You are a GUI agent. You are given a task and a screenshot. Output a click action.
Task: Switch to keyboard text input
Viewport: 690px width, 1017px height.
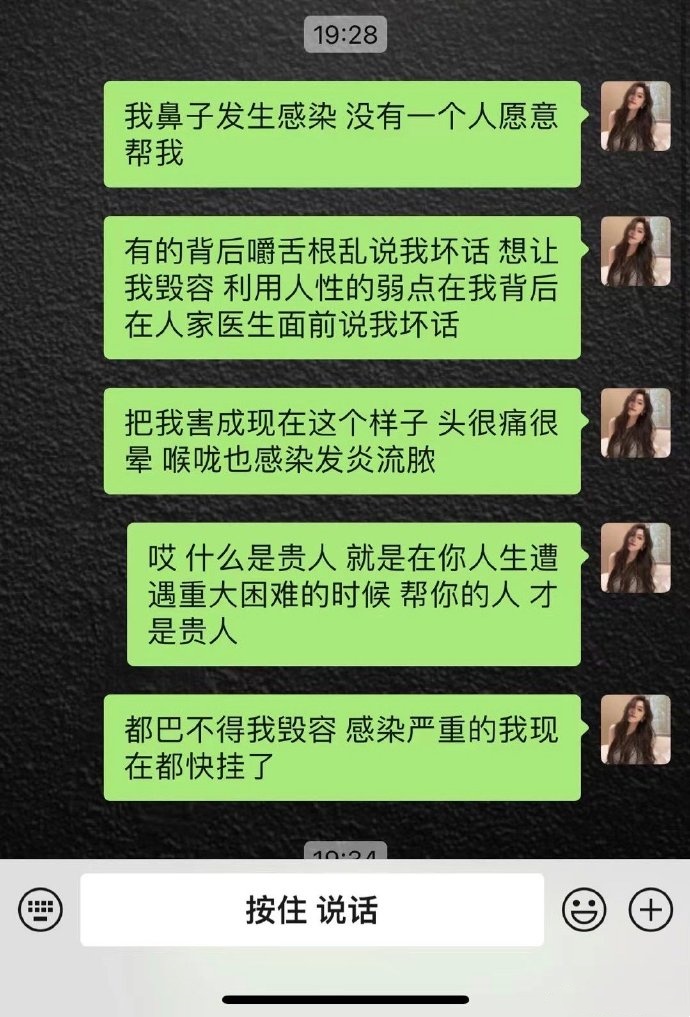tap(41, 909)
